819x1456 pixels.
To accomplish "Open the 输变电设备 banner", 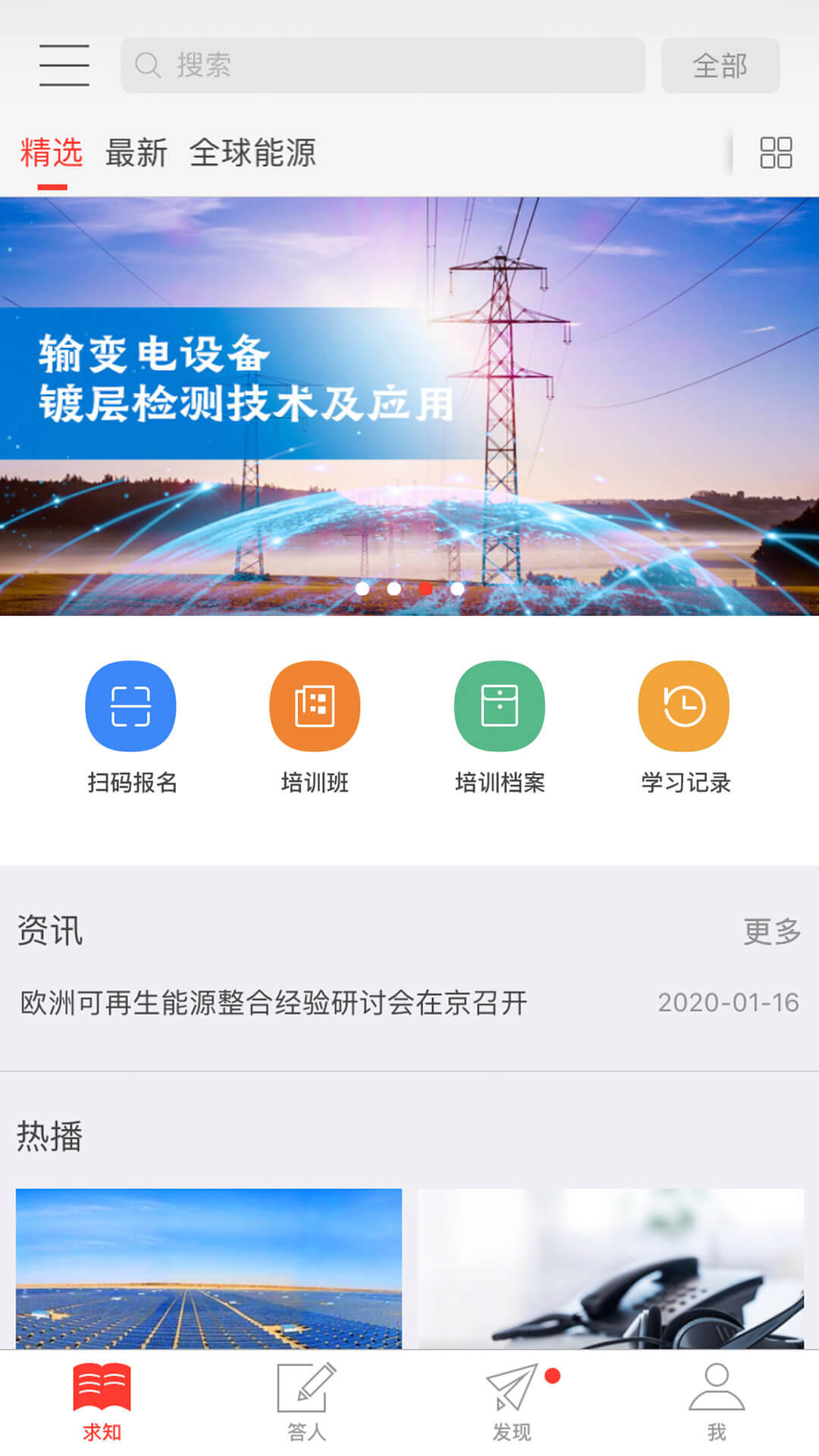I will tap(409, 406).
